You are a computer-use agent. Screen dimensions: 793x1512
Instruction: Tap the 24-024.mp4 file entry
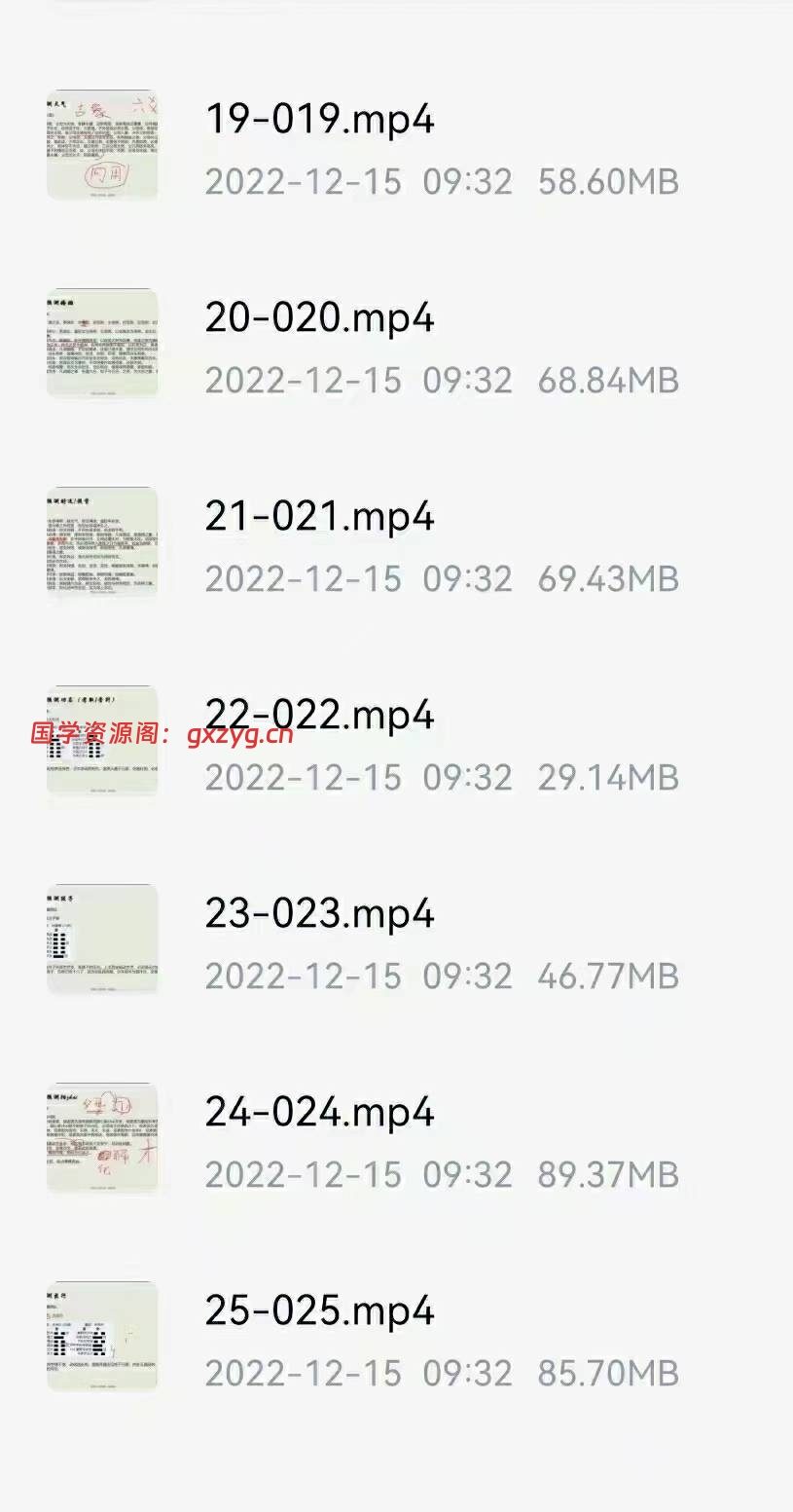[319, 1114]
